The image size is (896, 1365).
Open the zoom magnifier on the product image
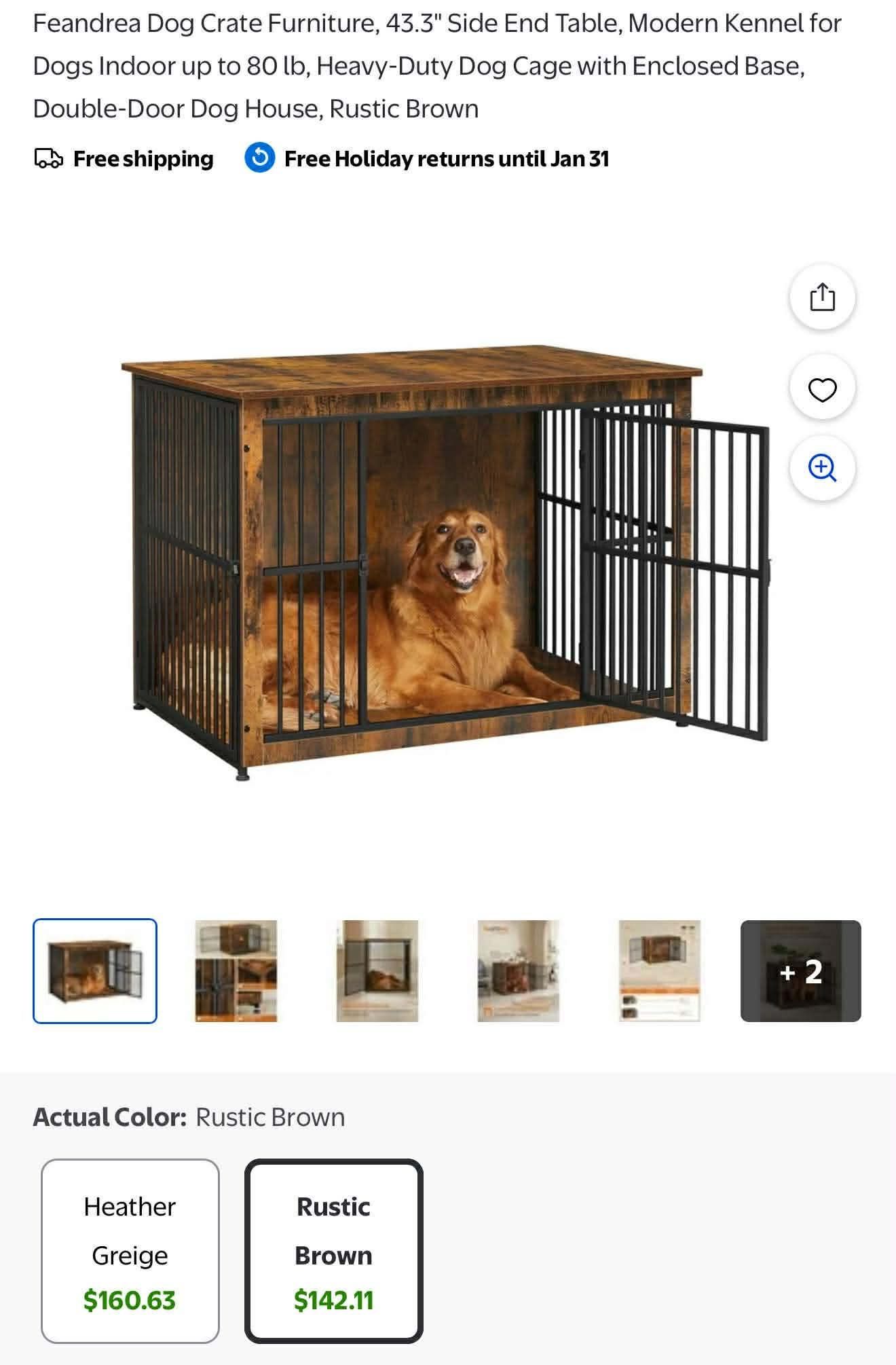pos(823,469)
